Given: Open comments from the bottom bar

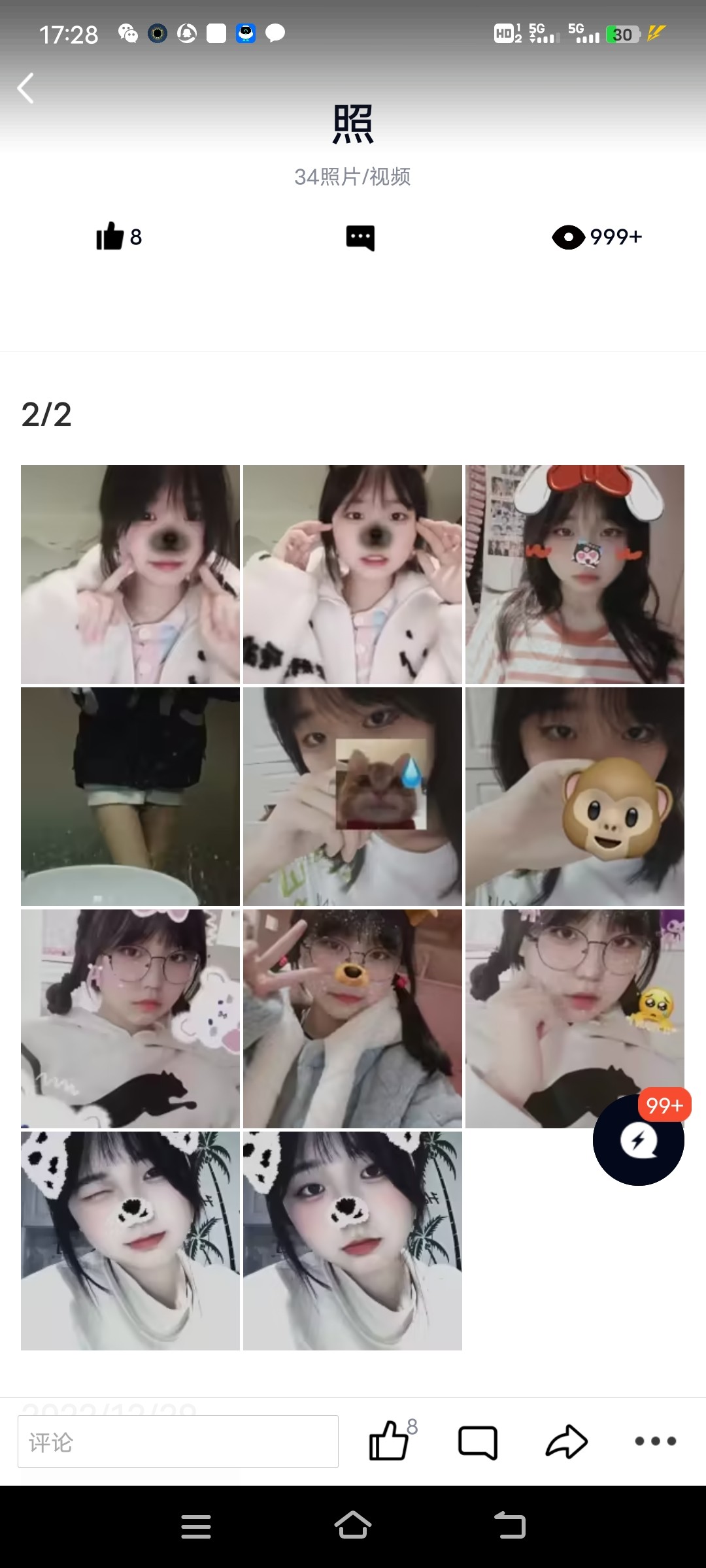Looking at the screenshot, I should click(478, 1442).
